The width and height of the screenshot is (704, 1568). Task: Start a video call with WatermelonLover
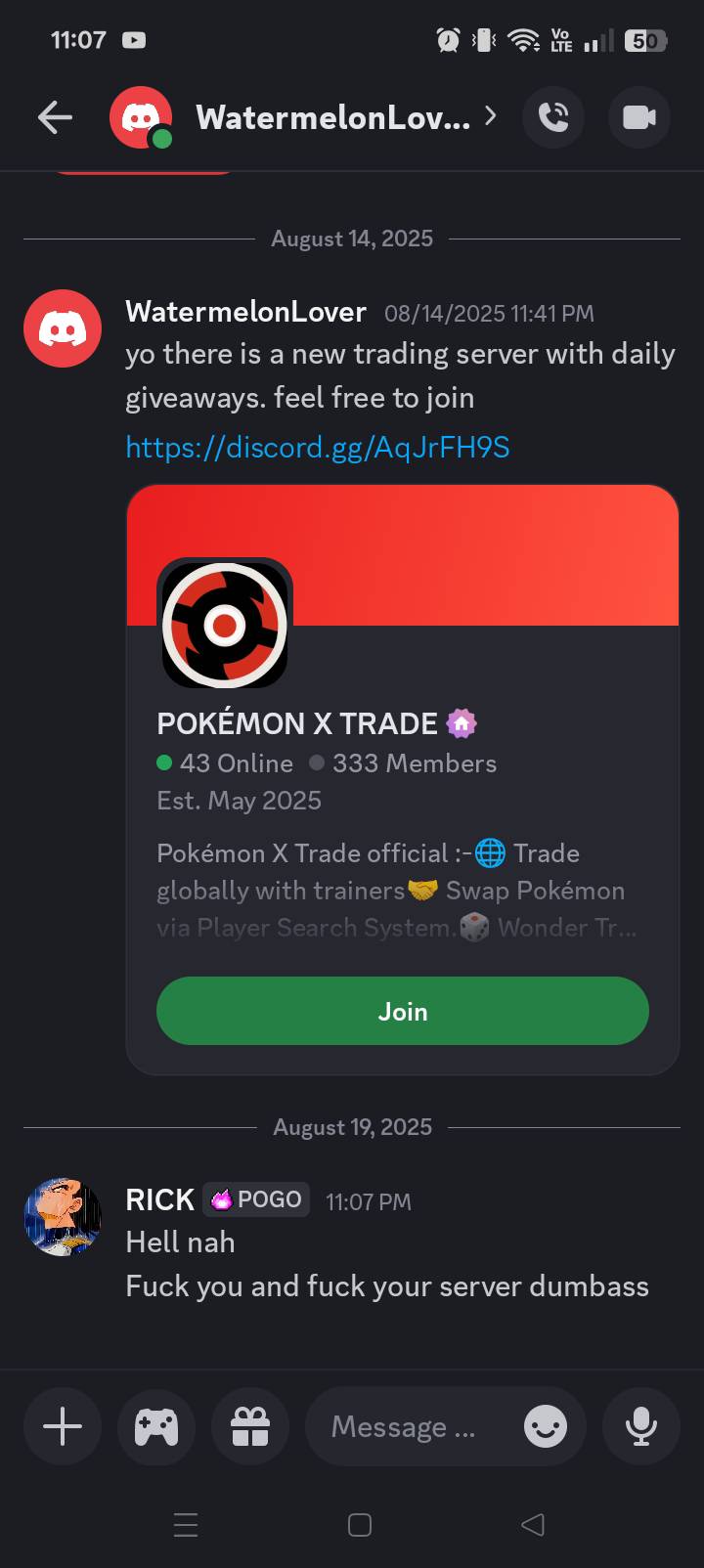(x=638, y=118)
